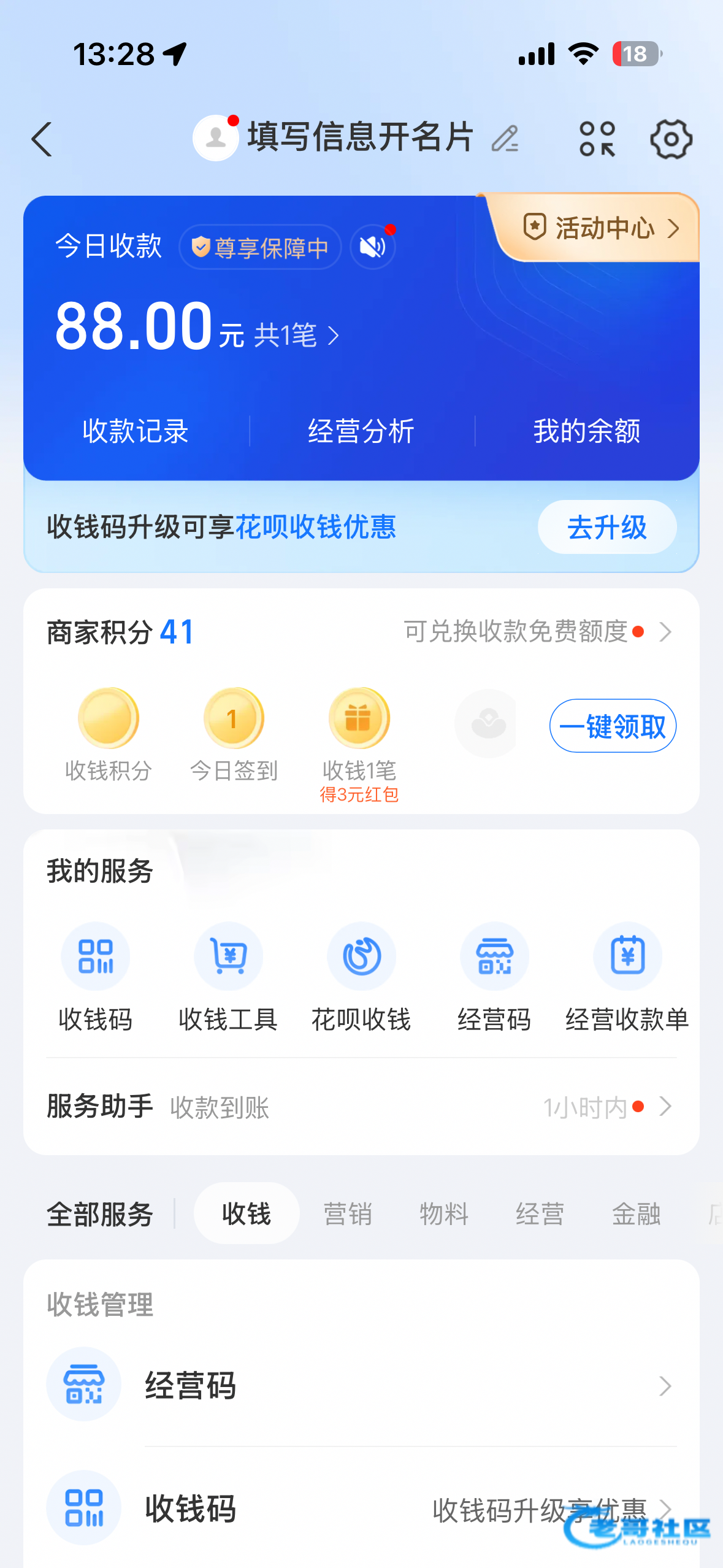Open 经营码 under 收钱管理
This screenshot has width=723, height=1568.
pos(361,1385)
